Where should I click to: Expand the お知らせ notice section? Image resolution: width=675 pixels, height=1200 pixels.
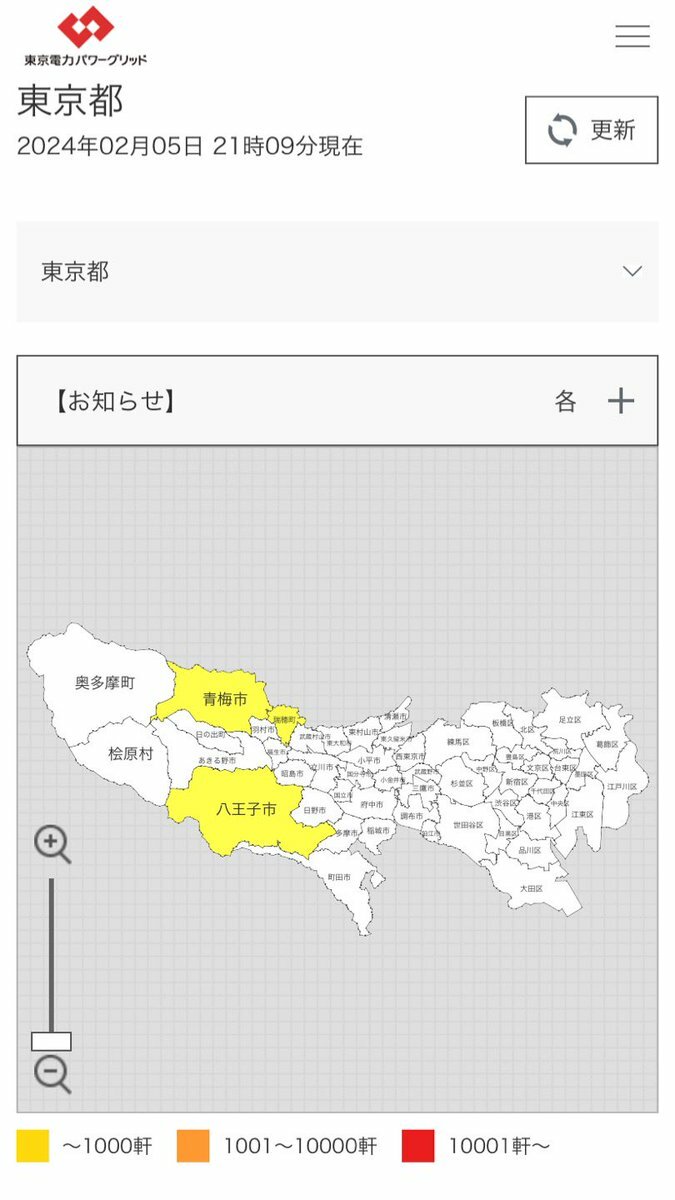click(x=620, y=401)
